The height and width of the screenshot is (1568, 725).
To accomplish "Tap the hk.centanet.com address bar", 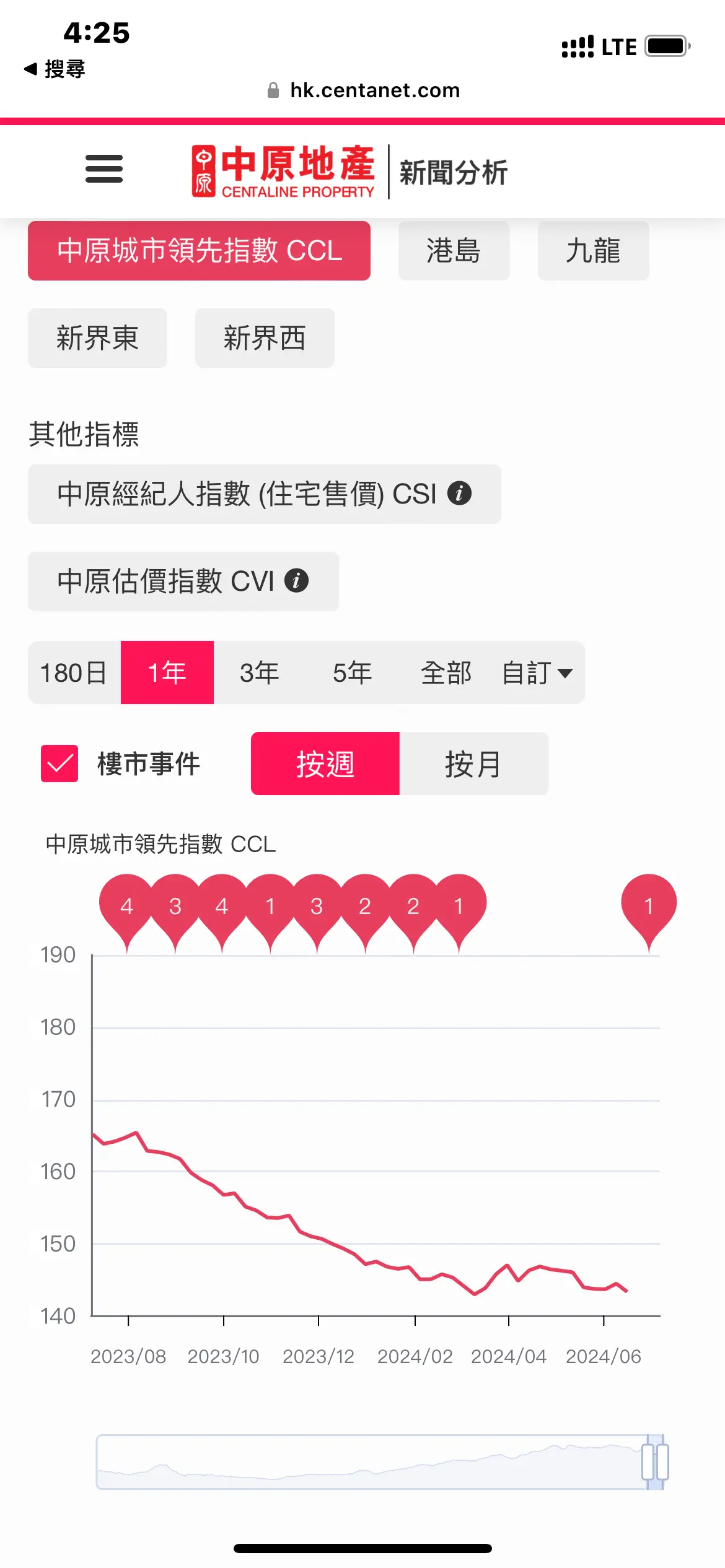I will coord(375,90).
